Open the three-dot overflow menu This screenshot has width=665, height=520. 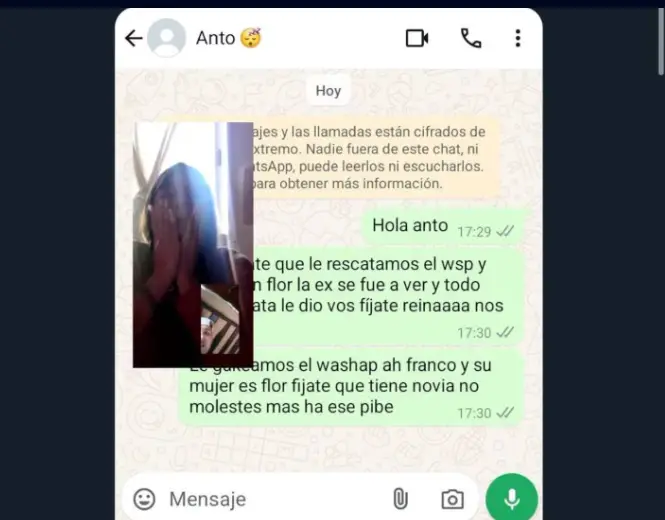point(517,38)
